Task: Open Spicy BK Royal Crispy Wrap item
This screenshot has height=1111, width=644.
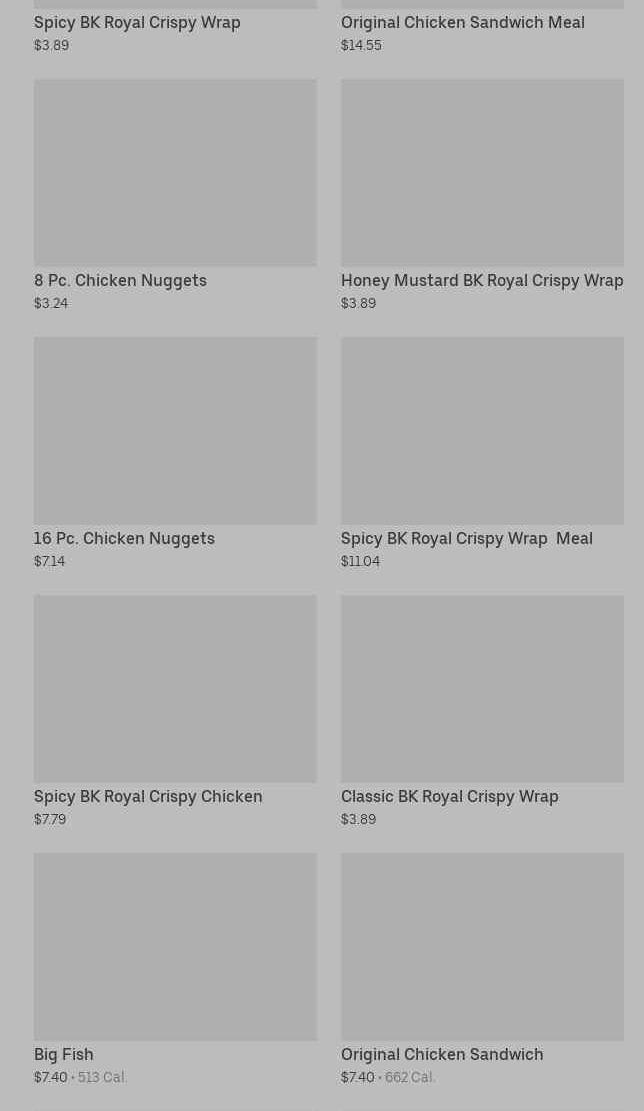Action: click(x=137, y=22)
